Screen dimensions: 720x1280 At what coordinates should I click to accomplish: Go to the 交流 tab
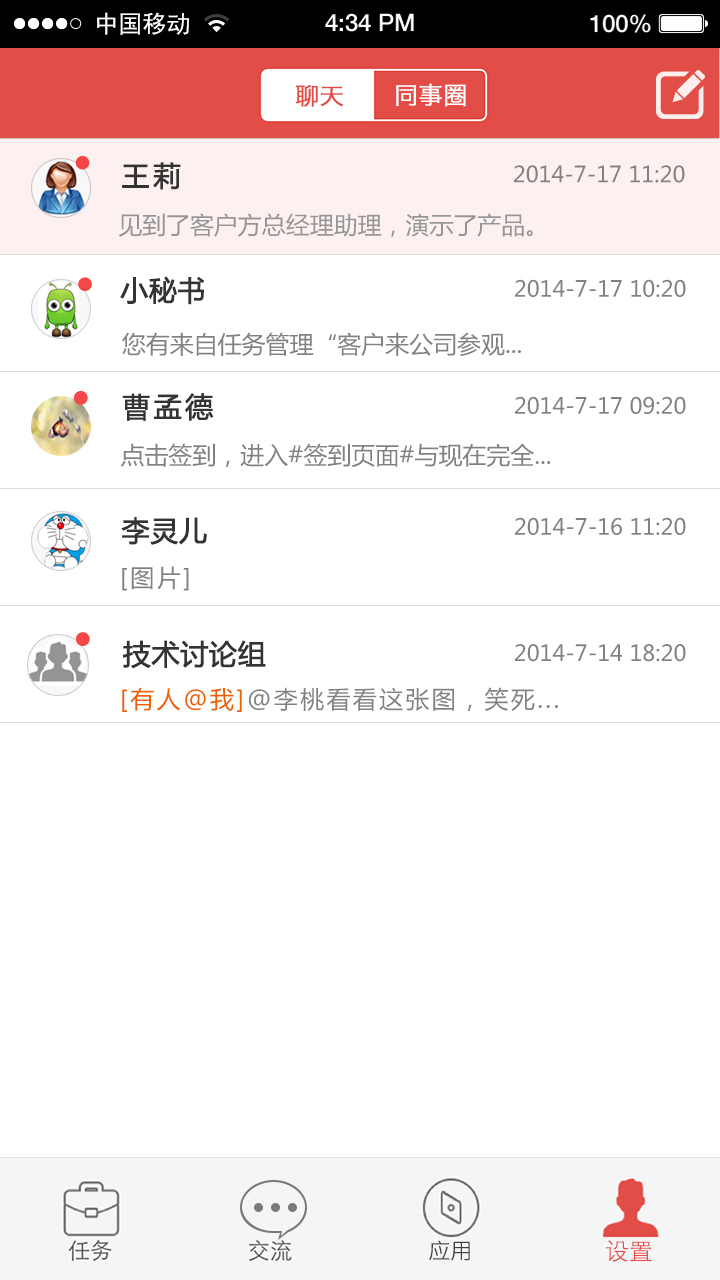271,1220
